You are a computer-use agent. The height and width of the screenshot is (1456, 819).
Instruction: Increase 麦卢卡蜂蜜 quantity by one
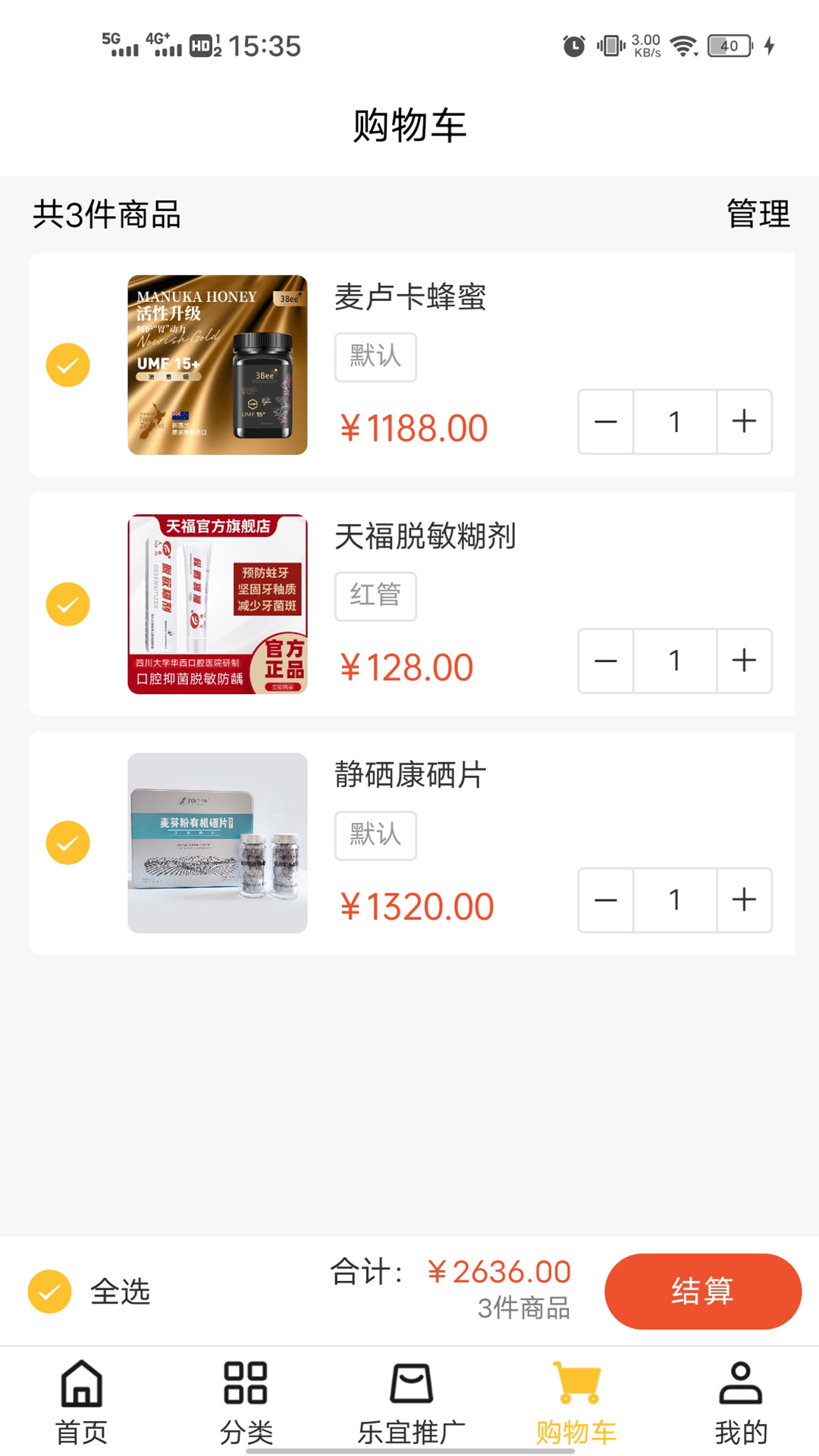coord(744,422)
